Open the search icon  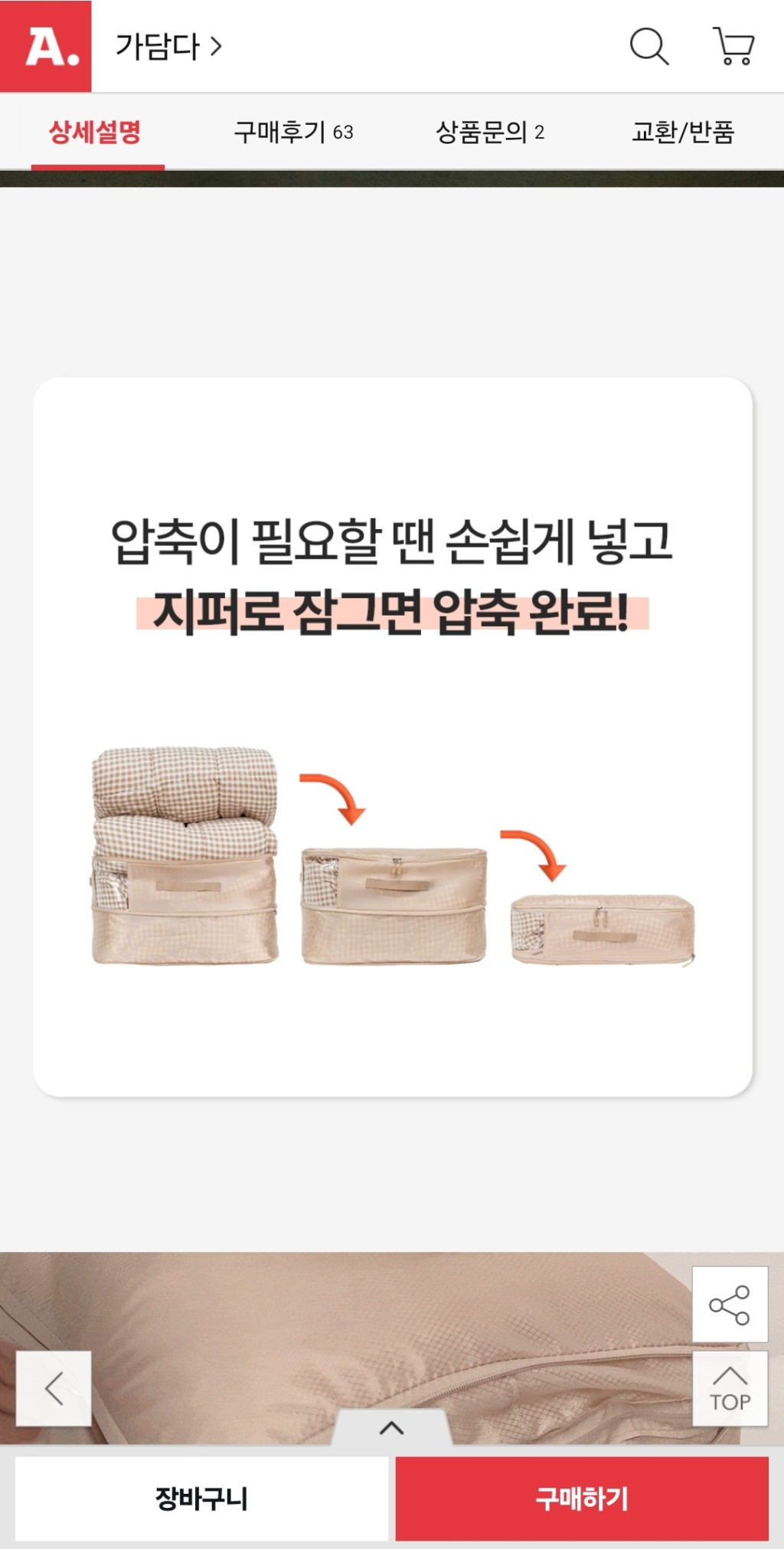(x=649, y=47)
